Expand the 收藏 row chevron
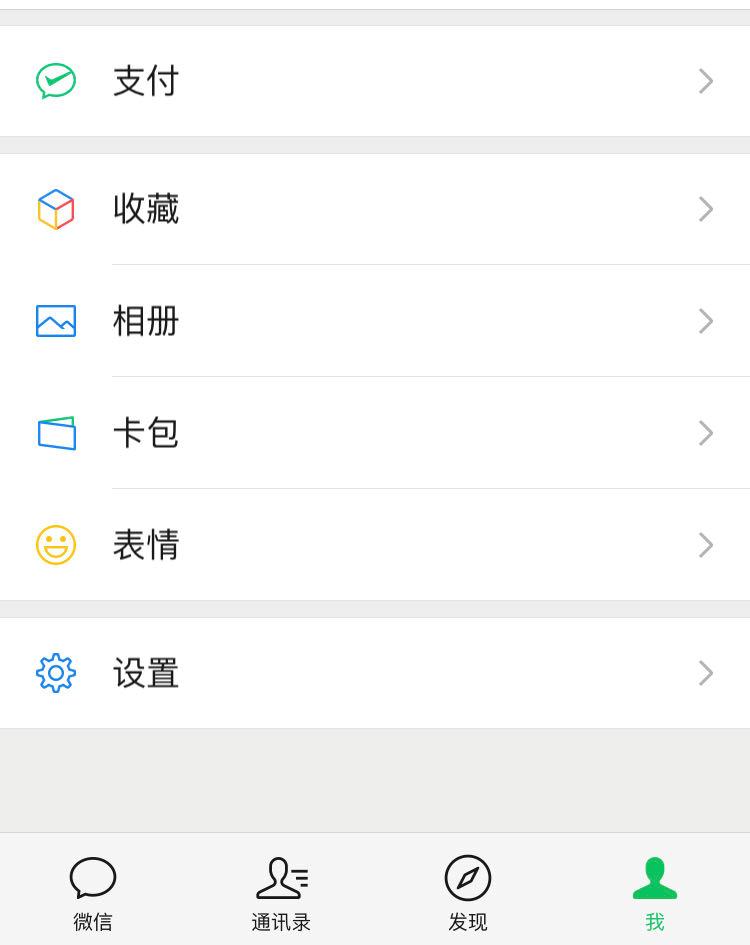Screen dimensions: 750x945 tap(706, 209)
